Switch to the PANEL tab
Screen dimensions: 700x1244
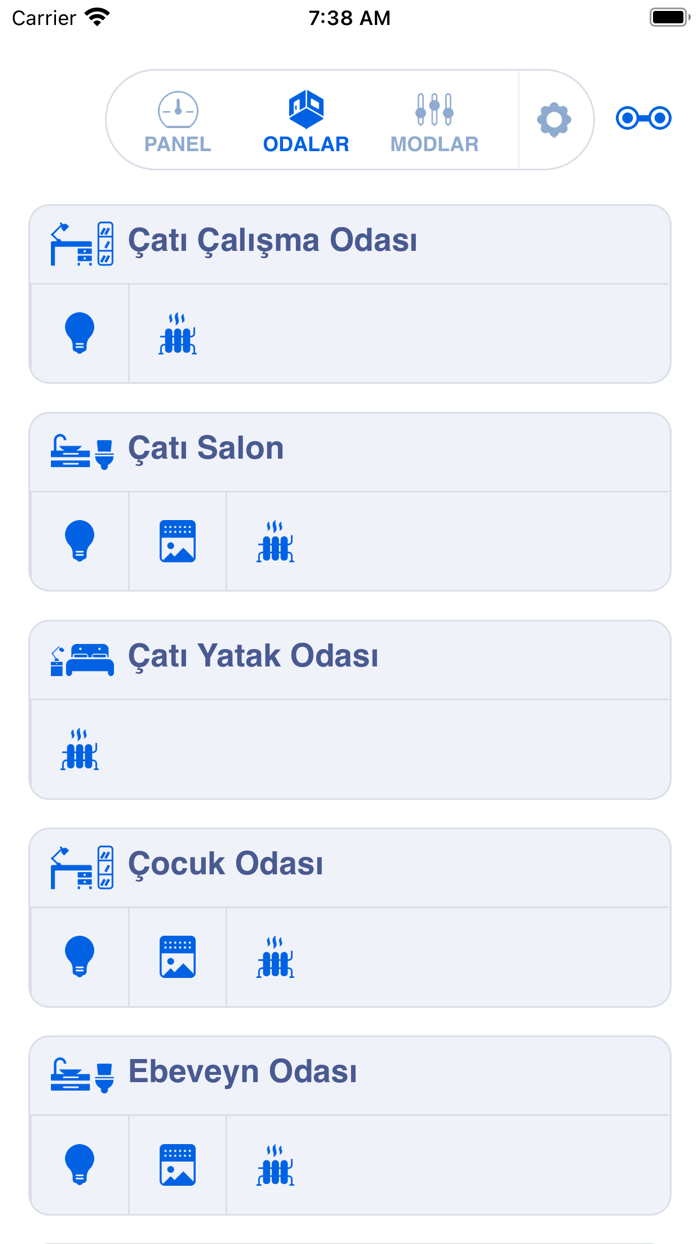coord(178,123)
